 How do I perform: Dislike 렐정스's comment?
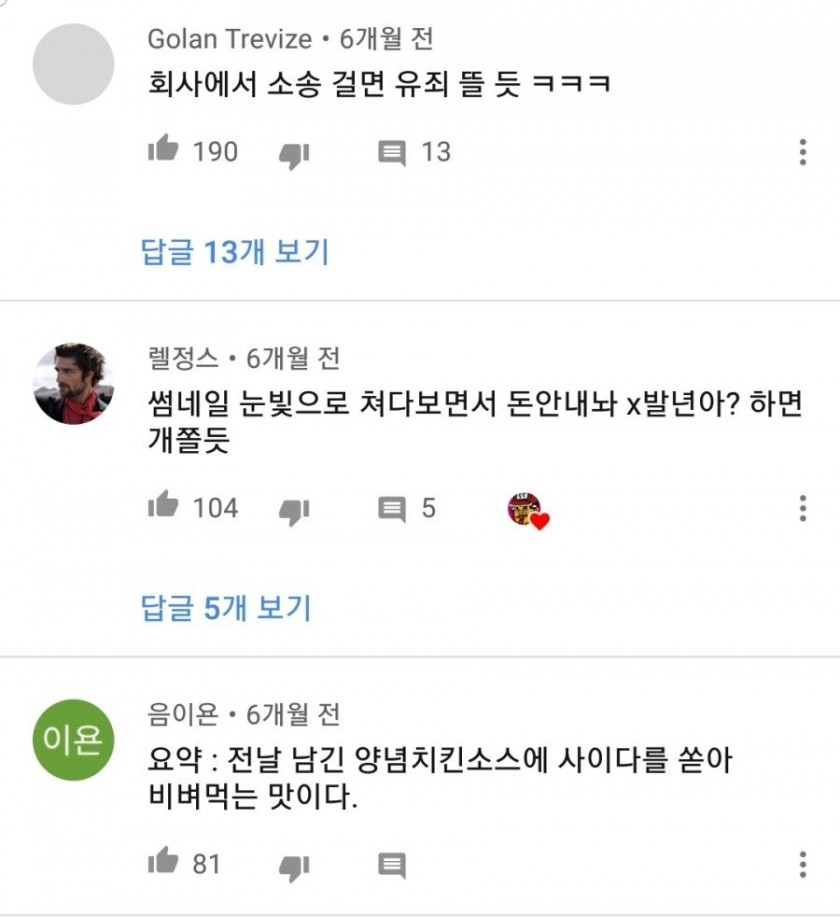pyautogui.click(x=294, y=509)
